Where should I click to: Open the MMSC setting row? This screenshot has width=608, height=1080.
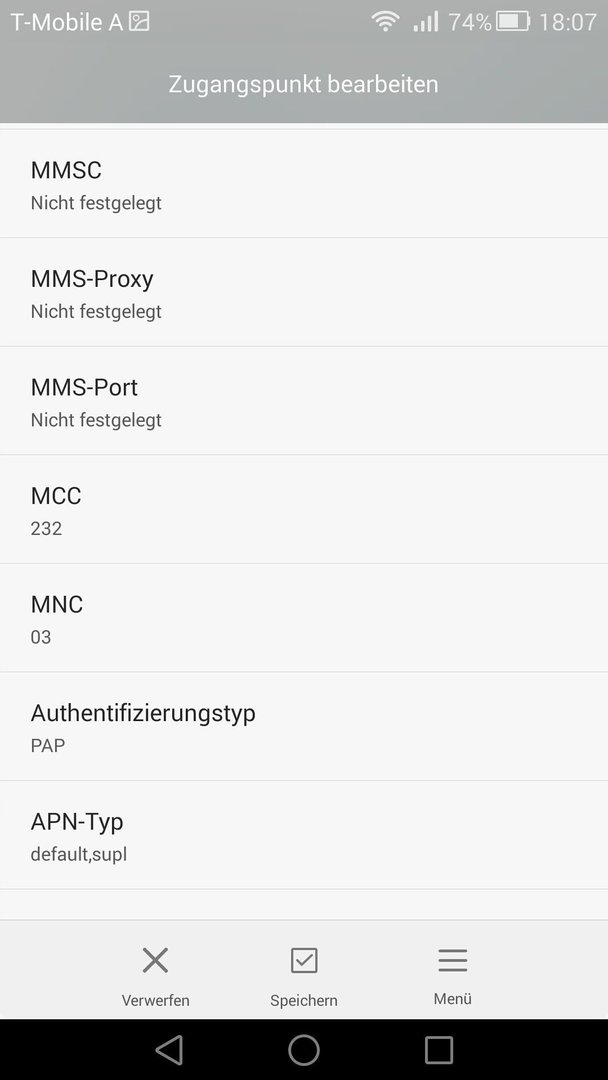(x=304, y=184)
